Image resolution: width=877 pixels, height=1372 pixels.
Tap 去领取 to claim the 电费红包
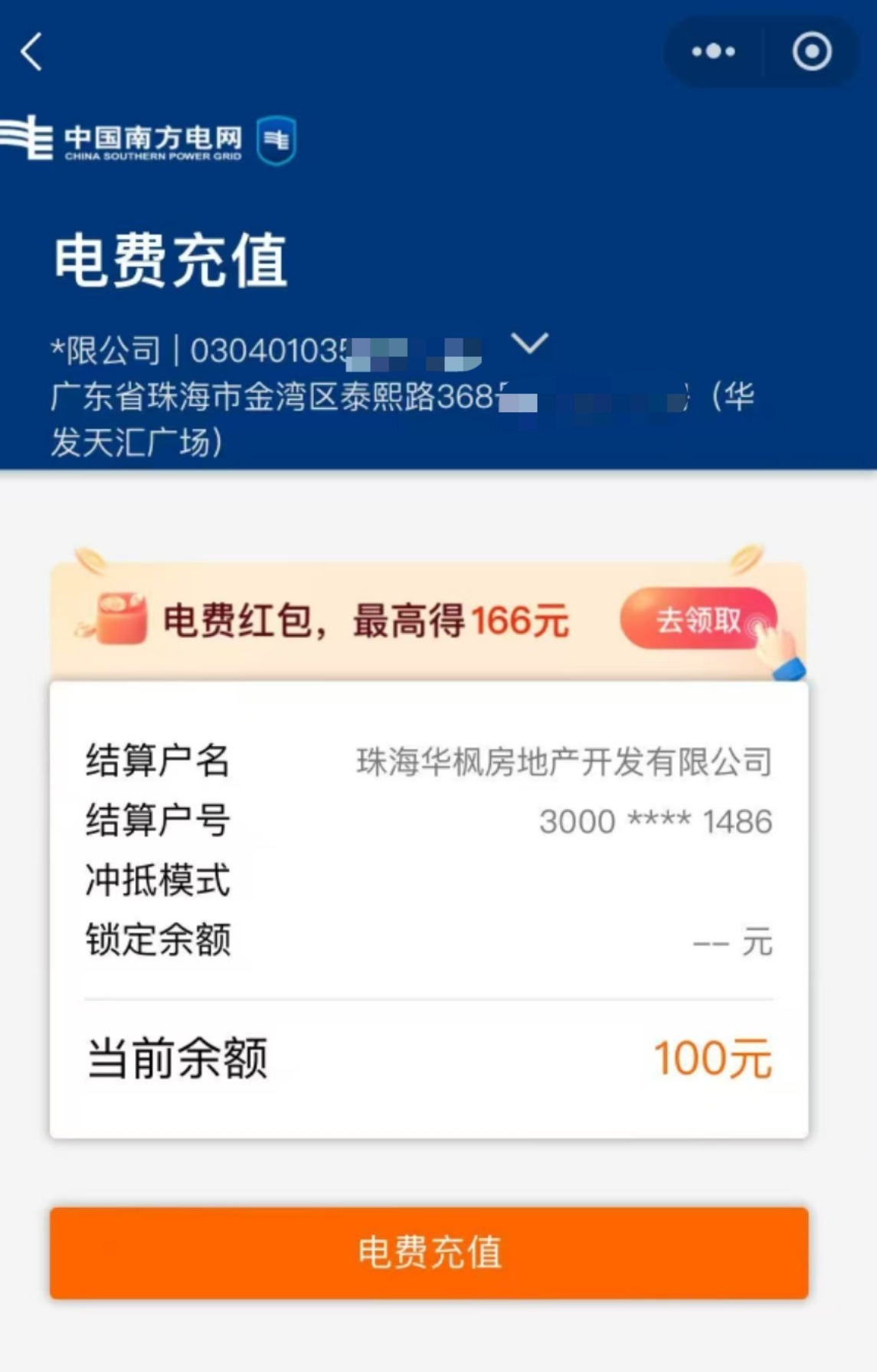[x=698, y=619]
